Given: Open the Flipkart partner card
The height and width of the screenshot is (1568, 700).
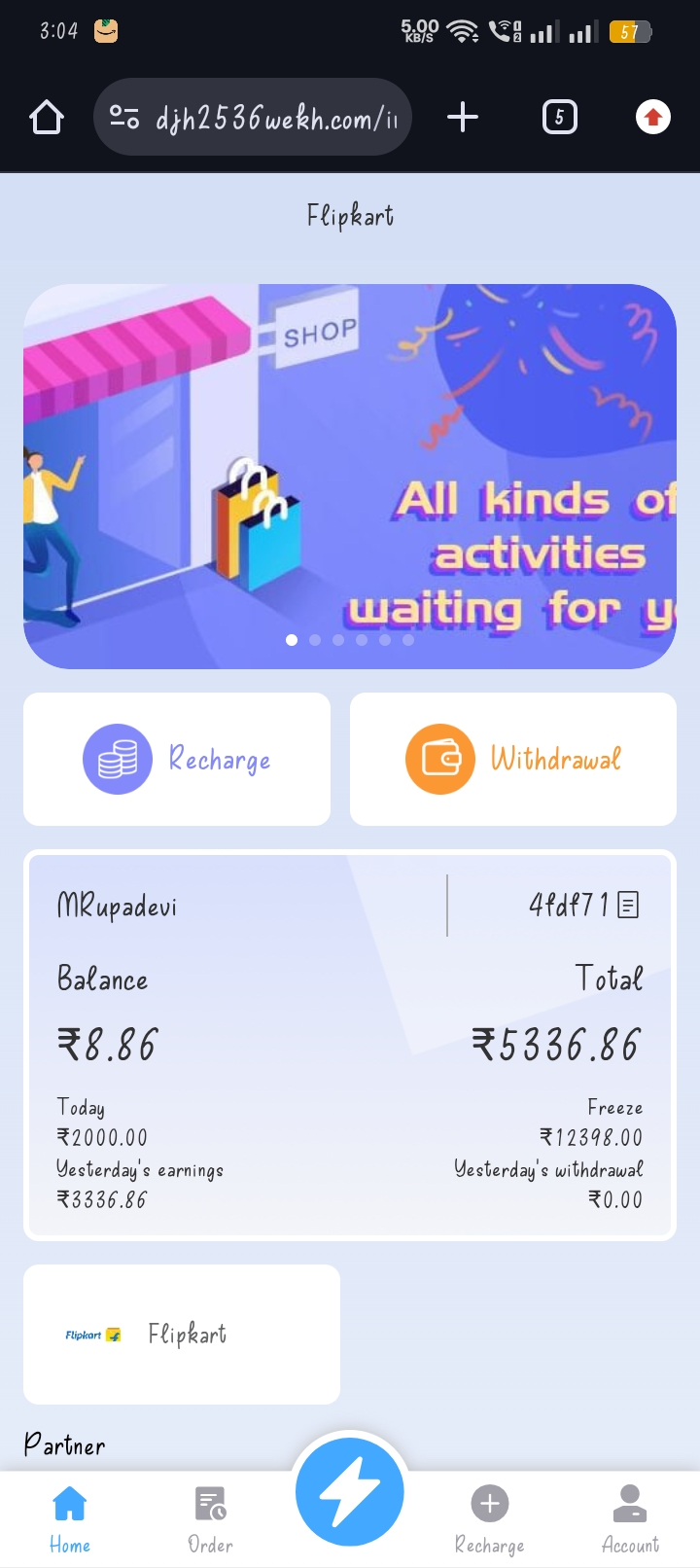Looking at the screenshot, I should (182, 1334).
